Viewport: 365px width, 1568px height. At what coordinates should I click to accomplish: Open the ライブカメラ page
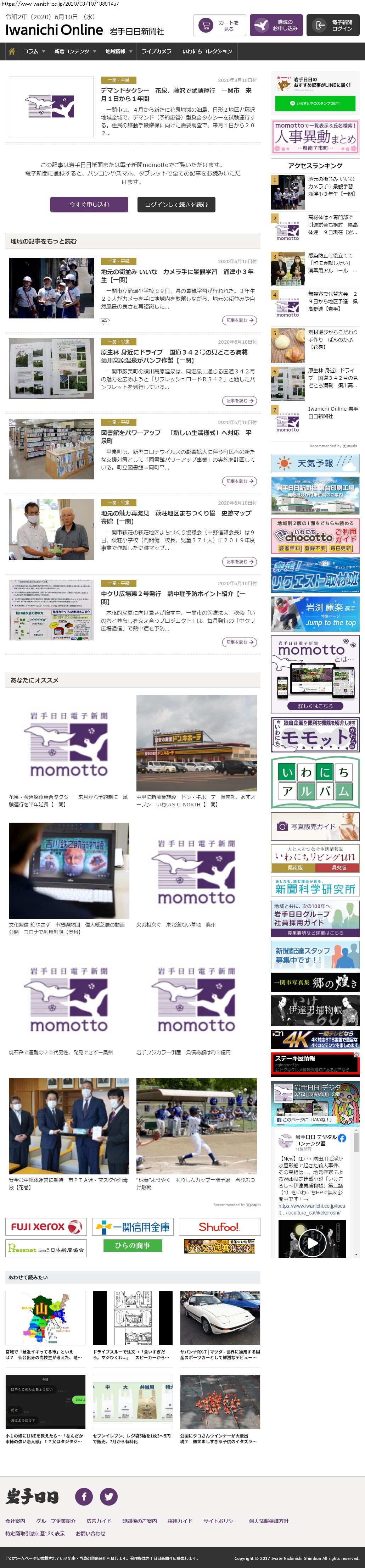click(156, 51)
